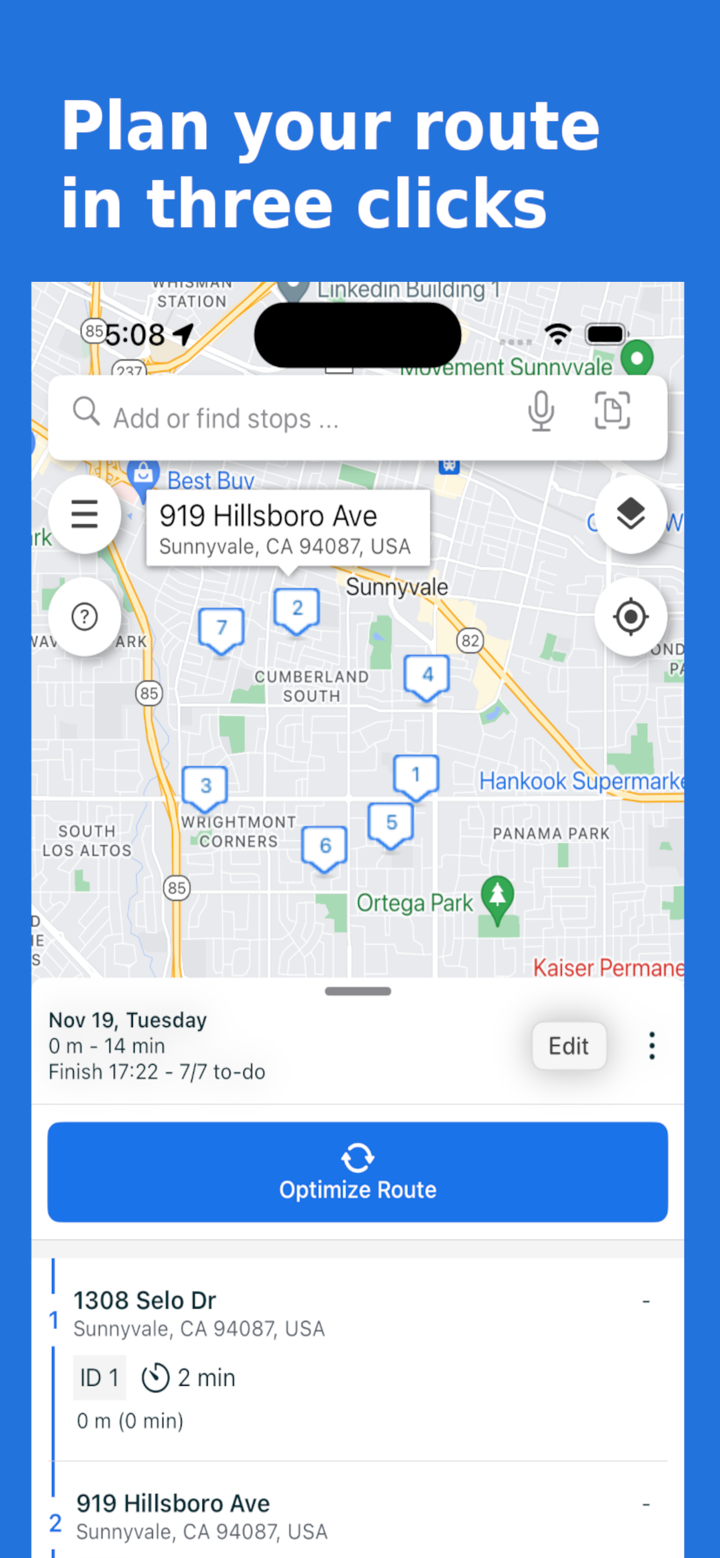Tap the clock icon beside 2 min
The image size is (720, 1558).
point(156,1377)
